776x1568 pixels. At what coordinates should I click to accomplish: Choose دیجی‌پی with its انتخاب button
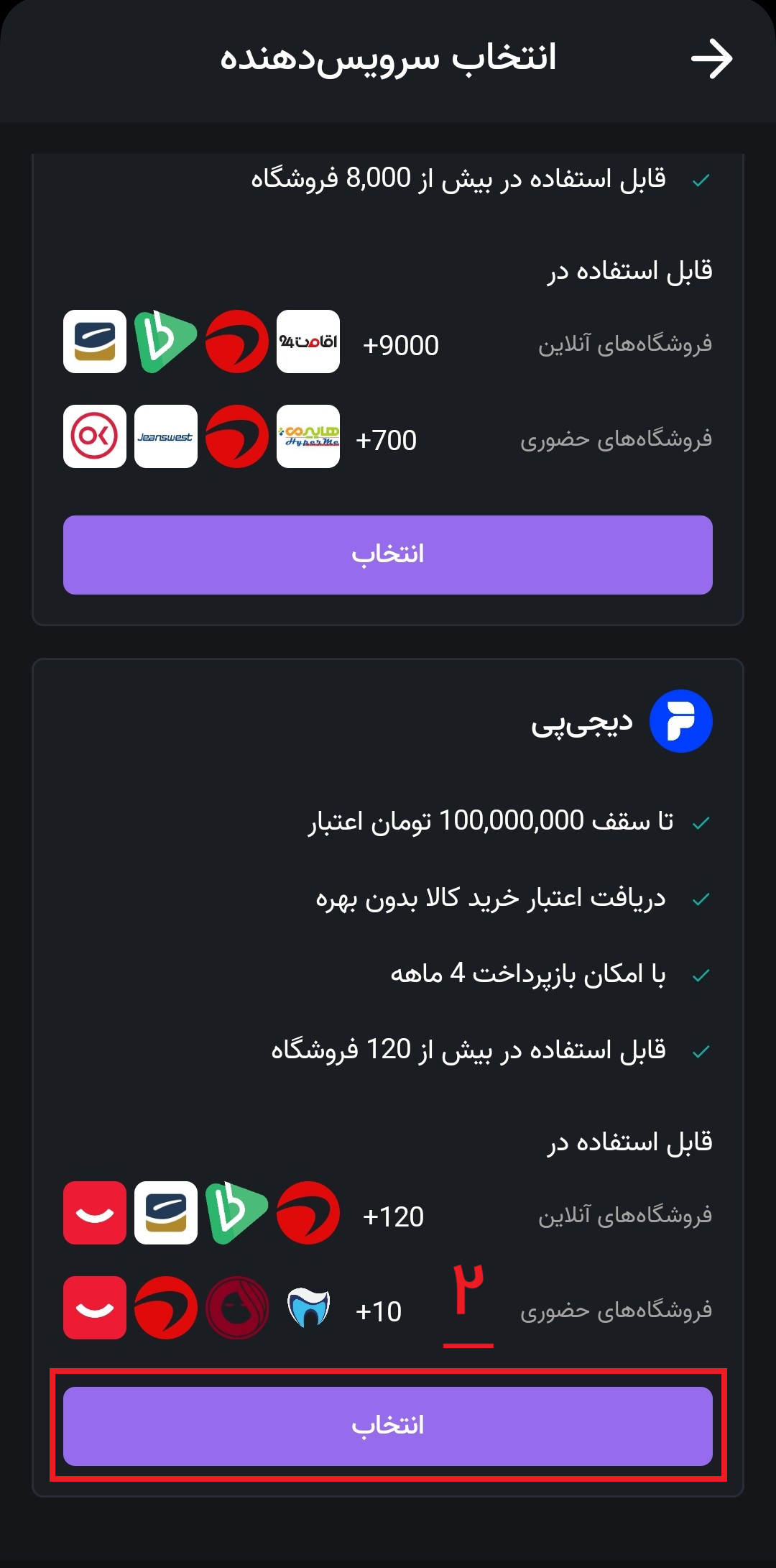pos(388,1426)
